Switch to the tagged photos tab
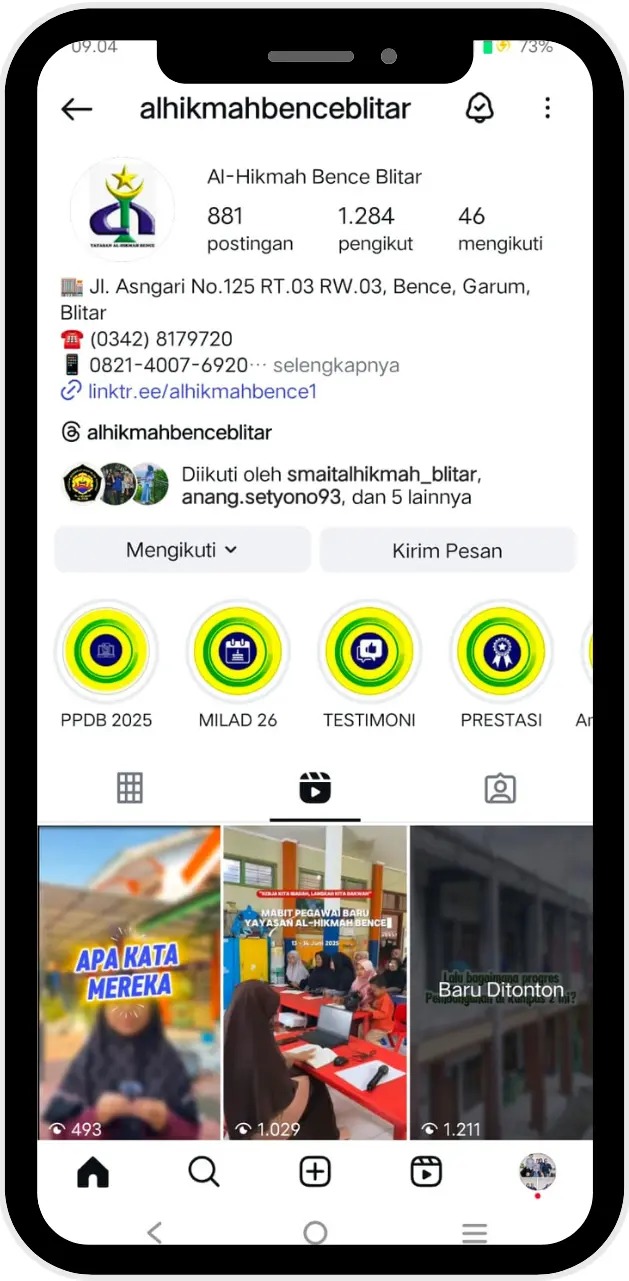This screenshot has height=1281, width=629. click(500, 788)
